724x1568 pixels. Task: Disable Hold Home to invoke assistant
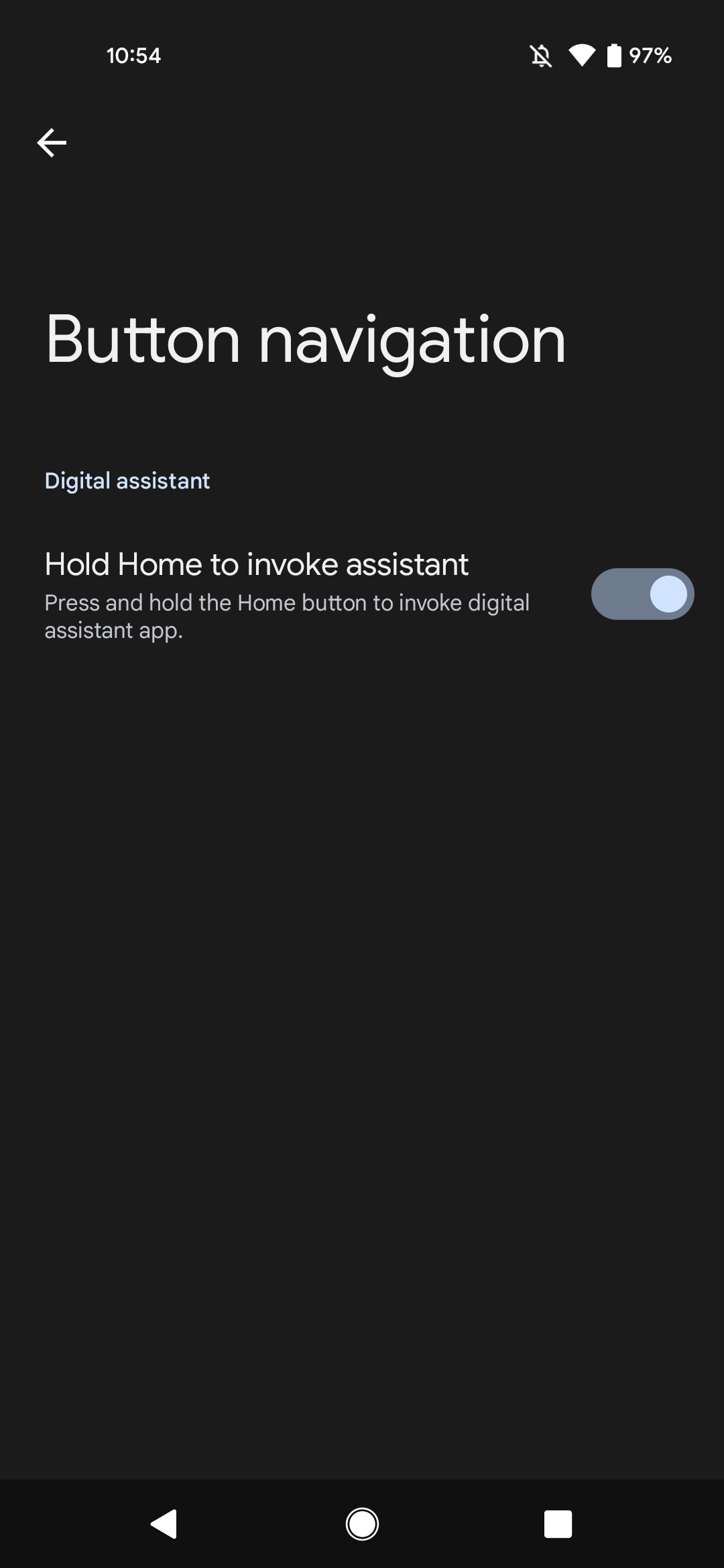coord(642,594)
